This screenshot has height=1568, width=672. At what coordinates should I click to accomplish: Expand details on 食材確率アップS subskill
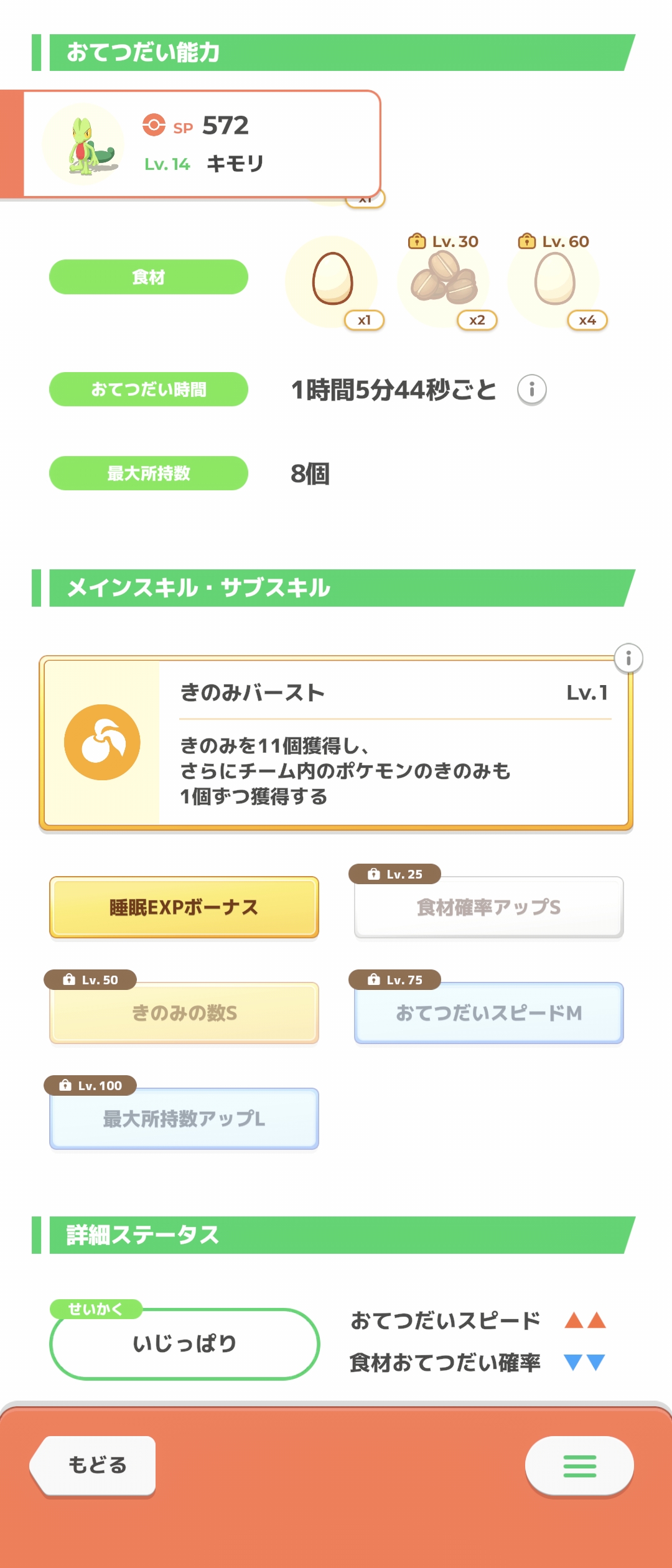(x=488, y=908)
